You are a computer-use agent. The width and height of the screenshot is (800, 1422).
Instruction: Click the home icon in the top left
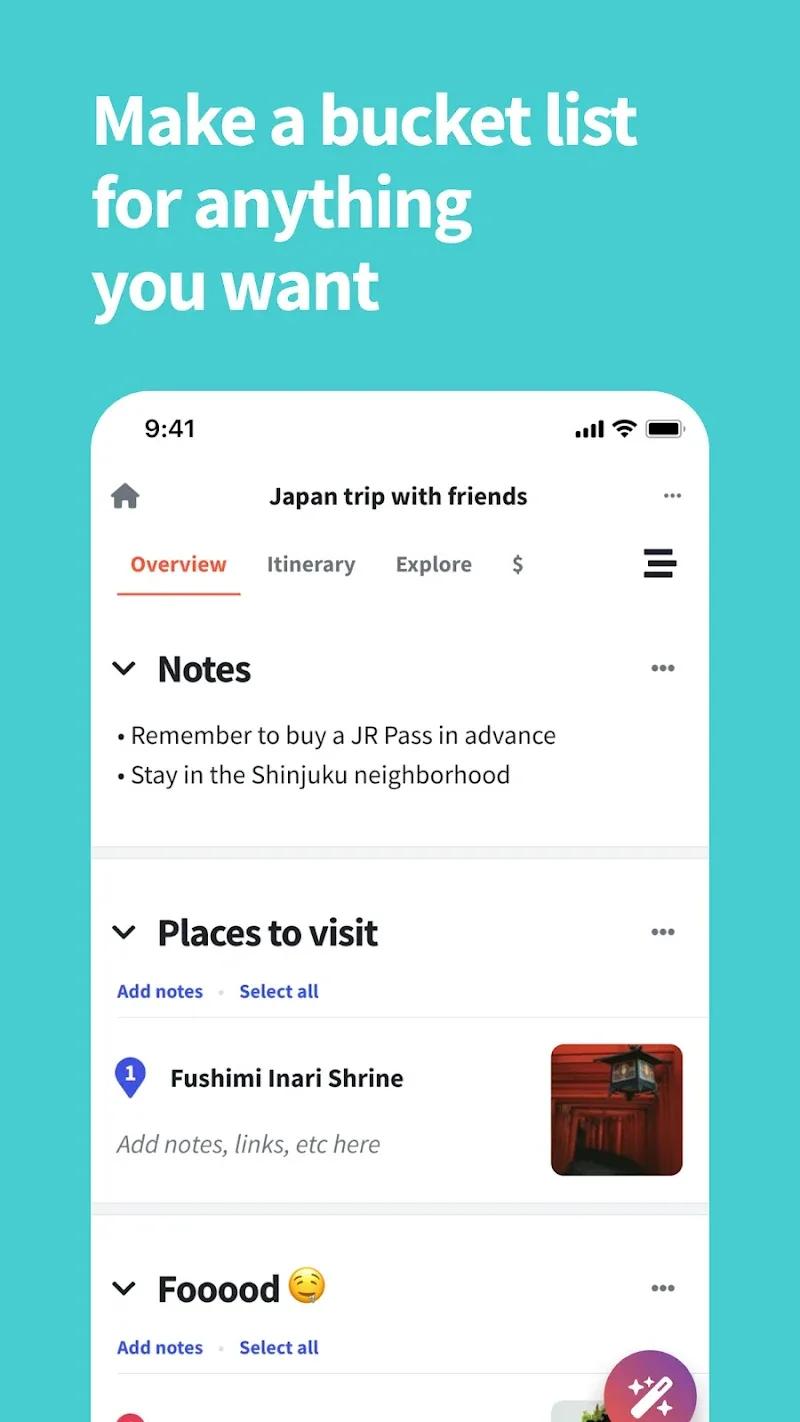click(124, 495)
